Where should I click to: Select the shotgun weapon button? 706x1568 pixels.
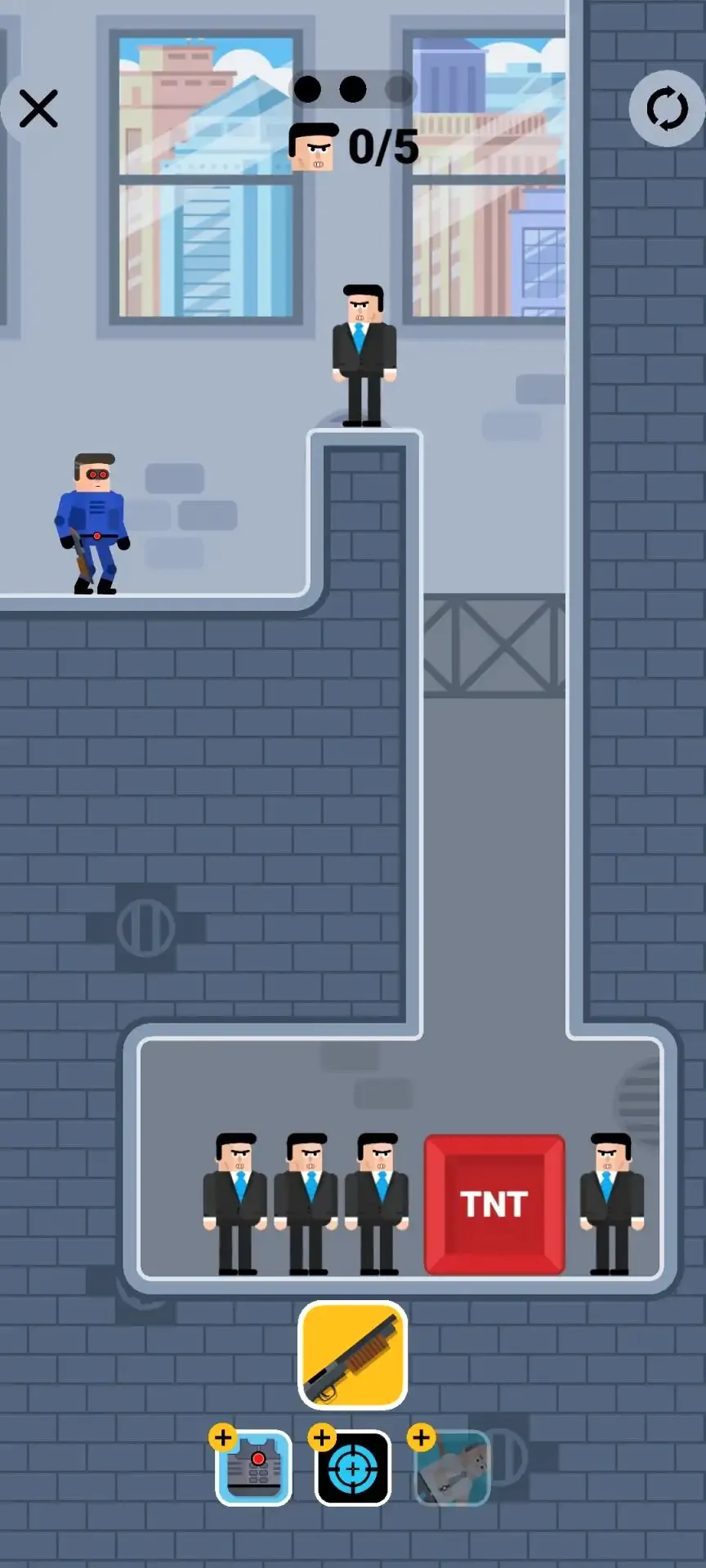point(352,1356)
